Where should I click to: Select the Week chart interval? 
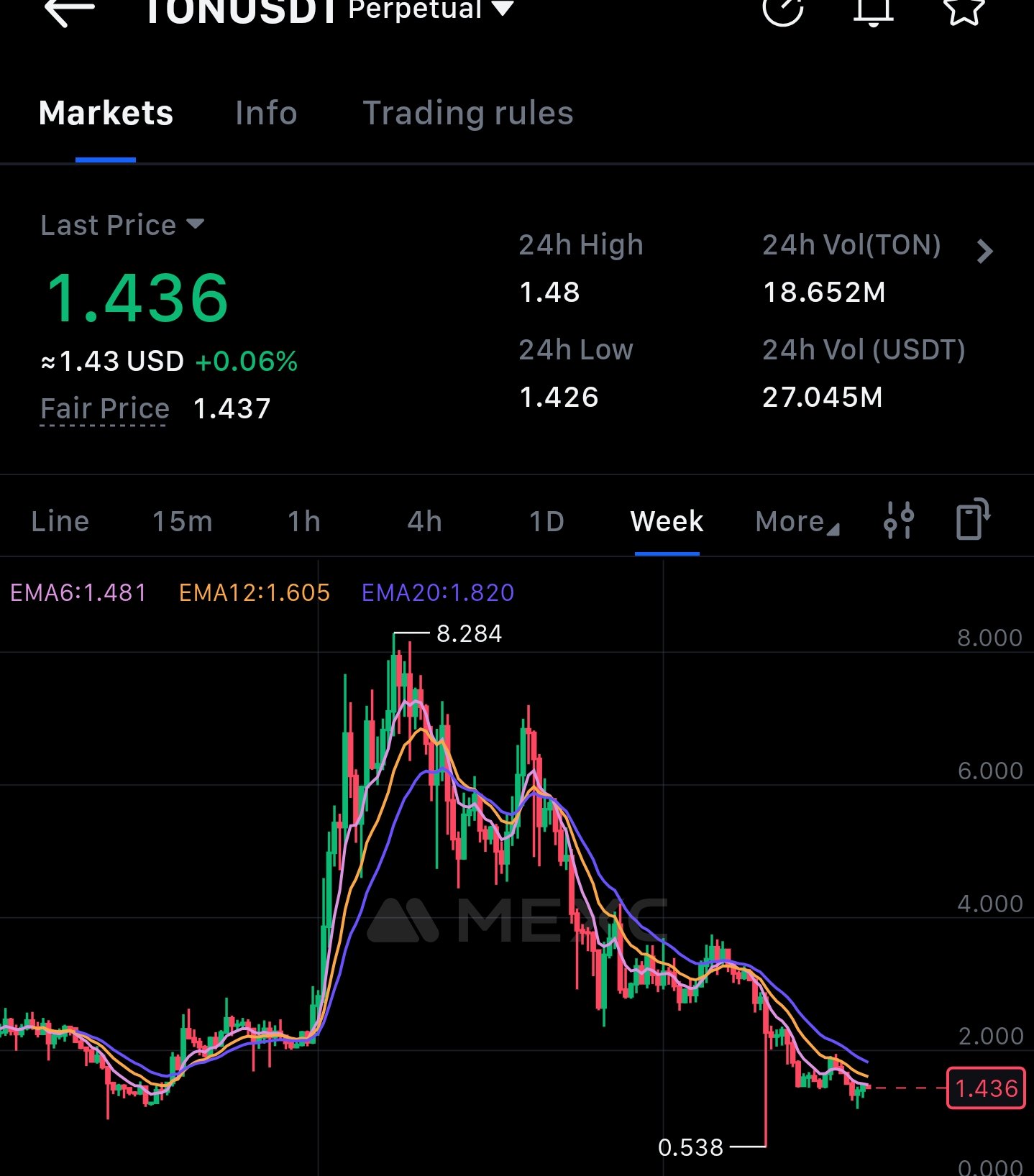667,521
